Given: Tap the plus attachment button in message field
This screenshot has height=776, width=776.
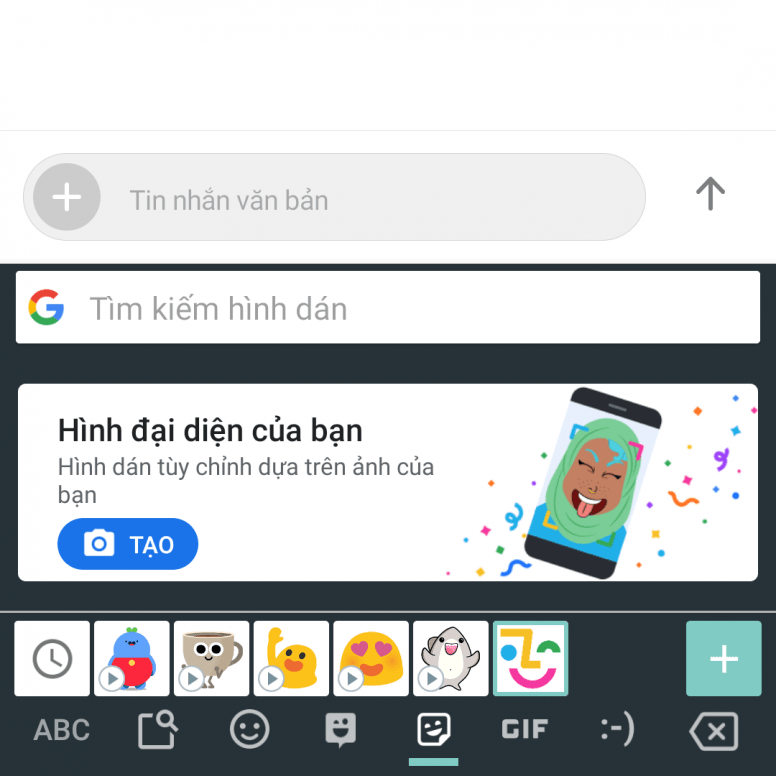Looking at the screenshot, I should pos(66,197).
